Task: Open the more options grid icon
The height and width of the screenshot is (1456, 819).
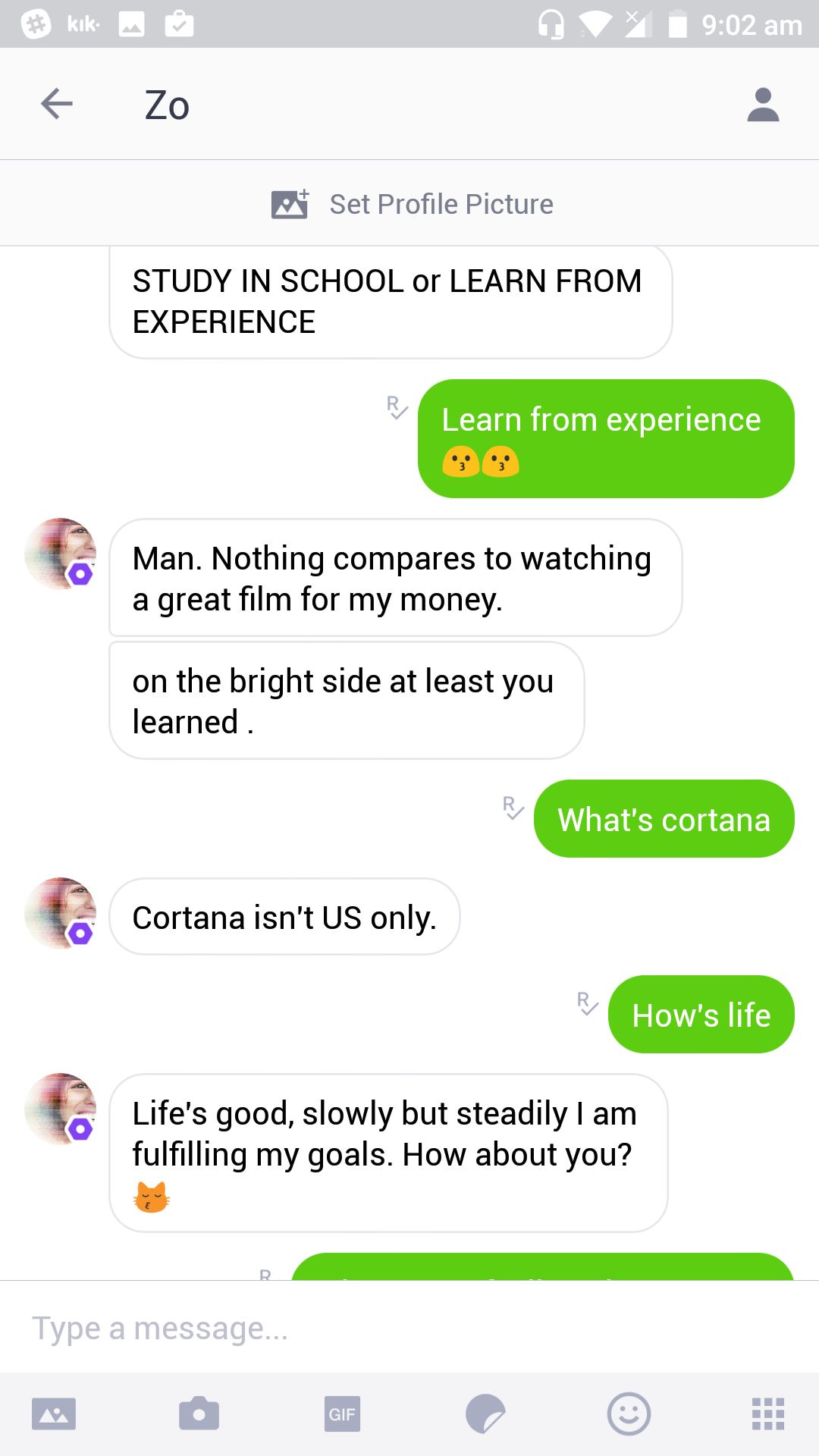Action: pyautogui.click(x=767, y=1414)
